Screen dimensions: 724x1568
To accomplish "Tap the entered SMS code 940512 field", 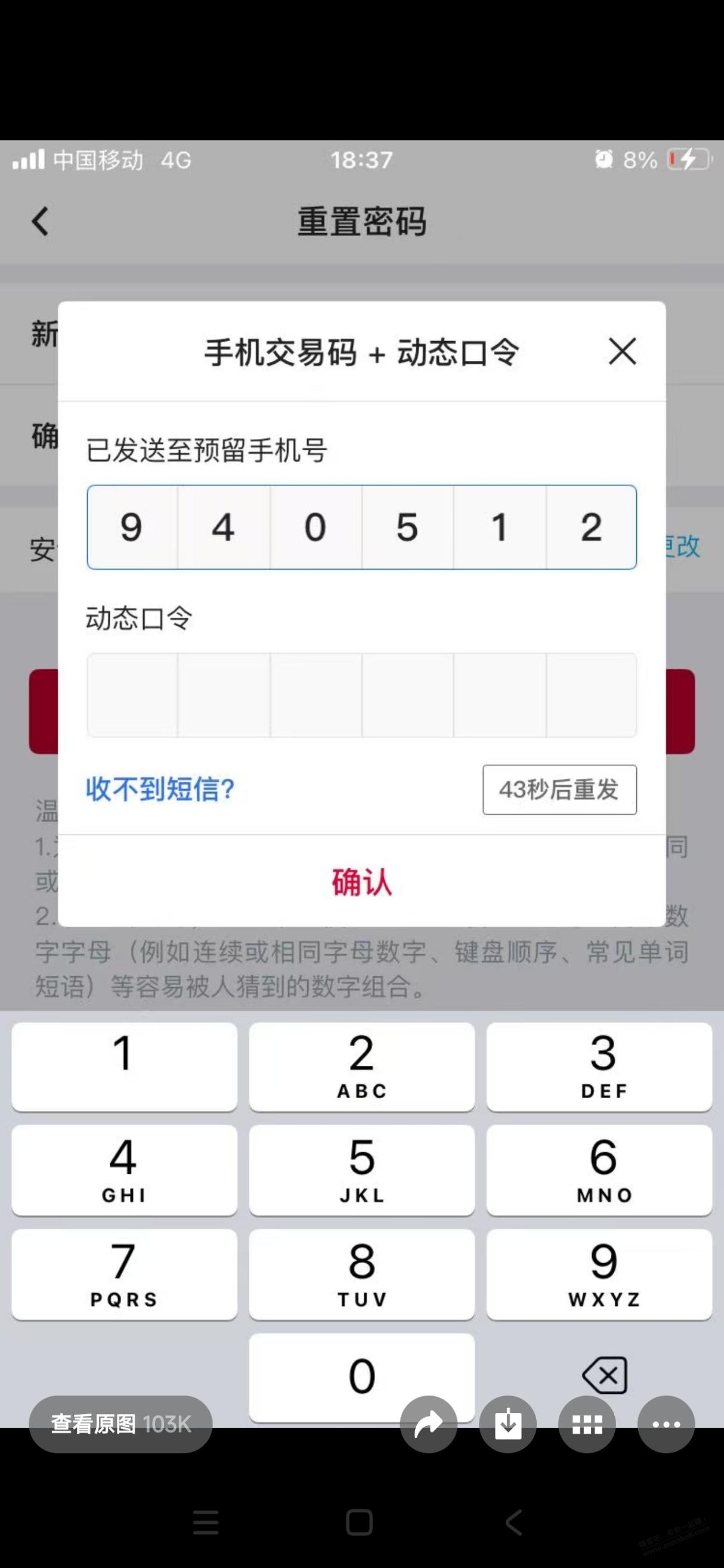I will click(361, 527).
